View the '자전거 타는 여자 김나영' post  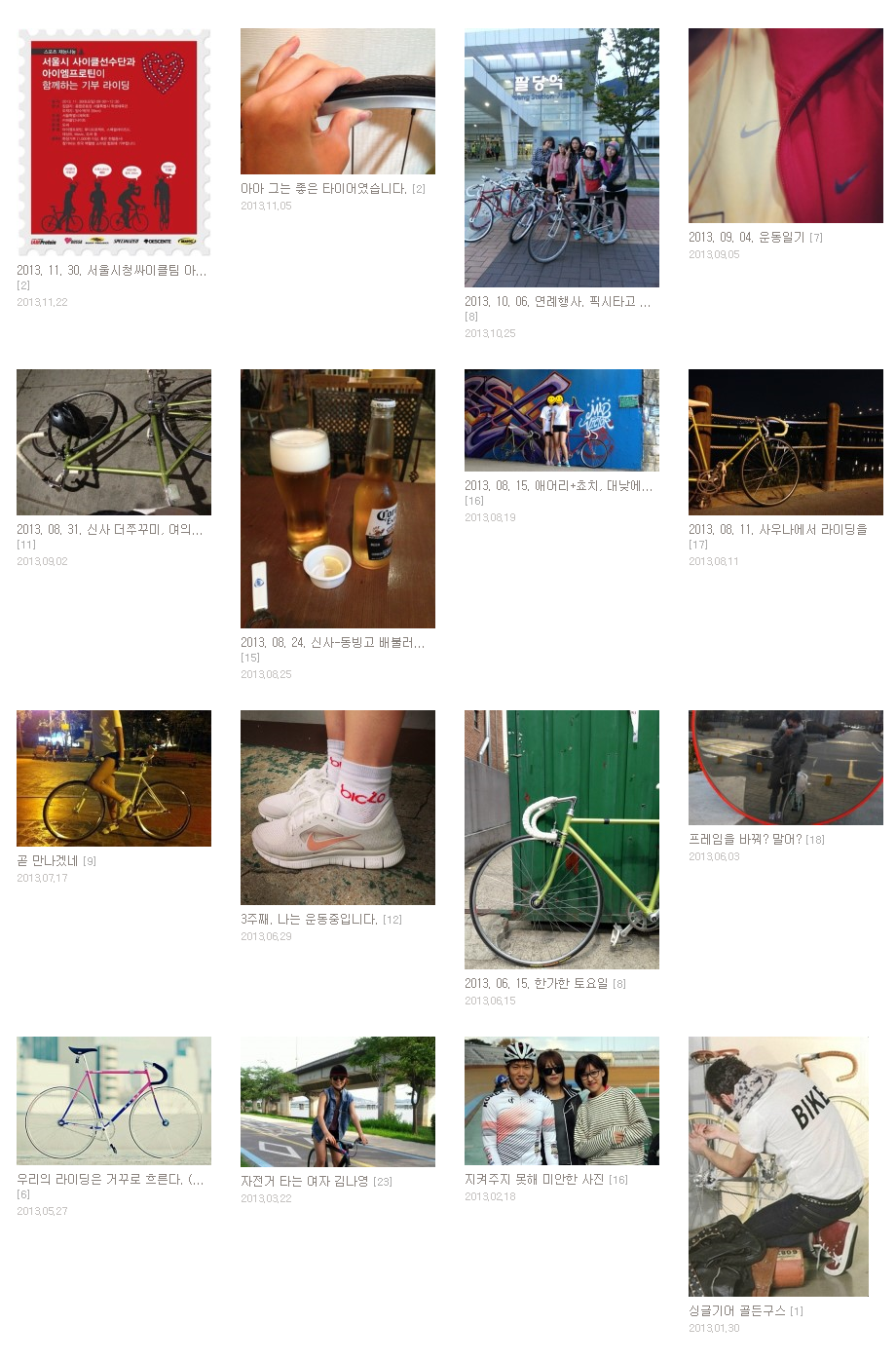click(305, 1182)
